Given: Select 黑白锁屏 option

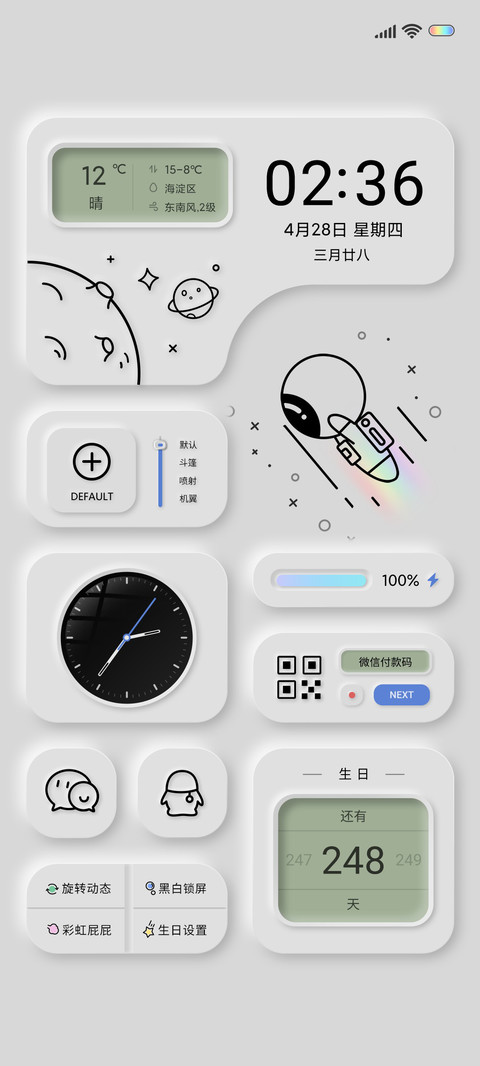Looking at the screenshot, I should [x=176, y=888].
